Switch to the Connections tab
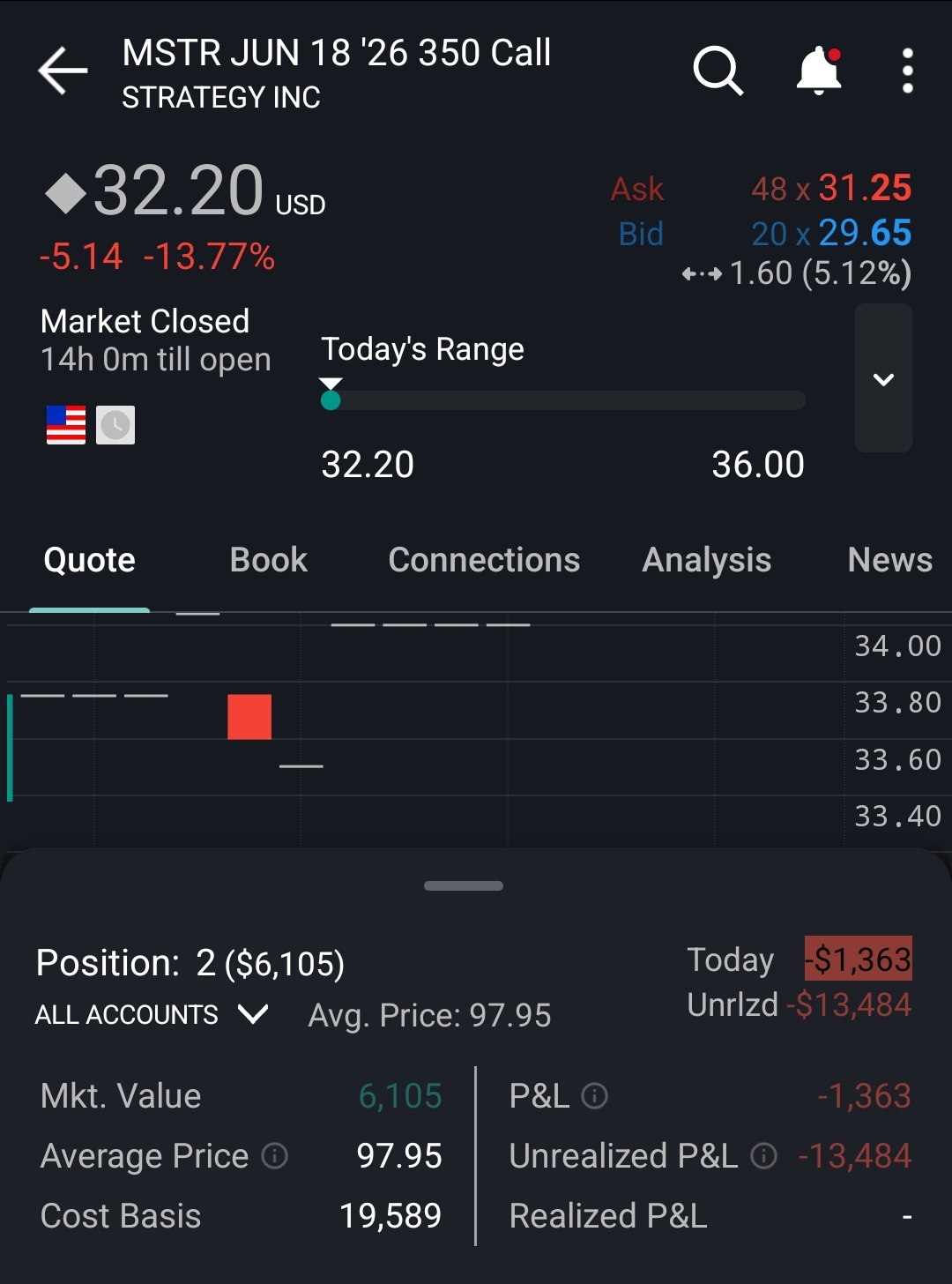Viewport: 952px width, 1284px height. pos(484,560)
